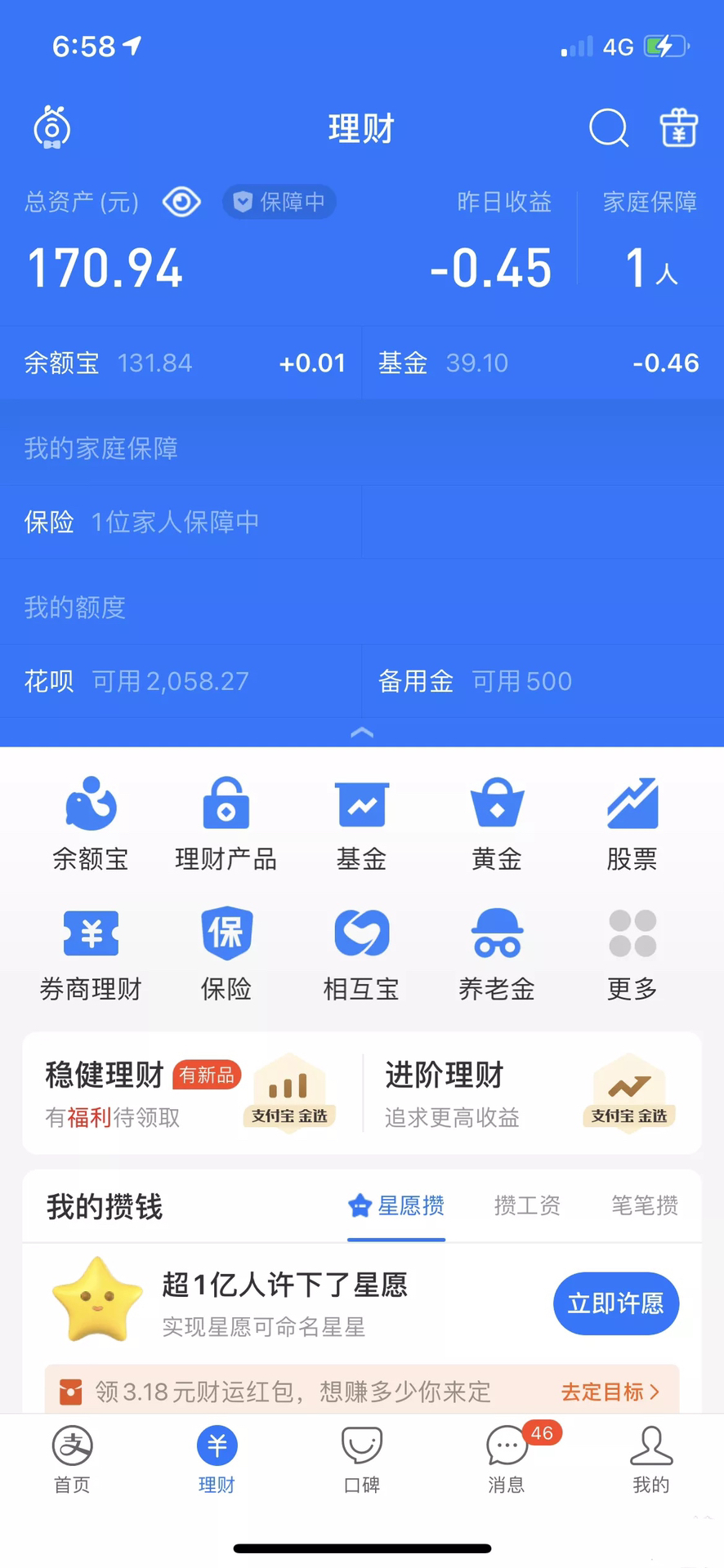
Task: Open the 进阶理财 card
Action: (531, 1093)
